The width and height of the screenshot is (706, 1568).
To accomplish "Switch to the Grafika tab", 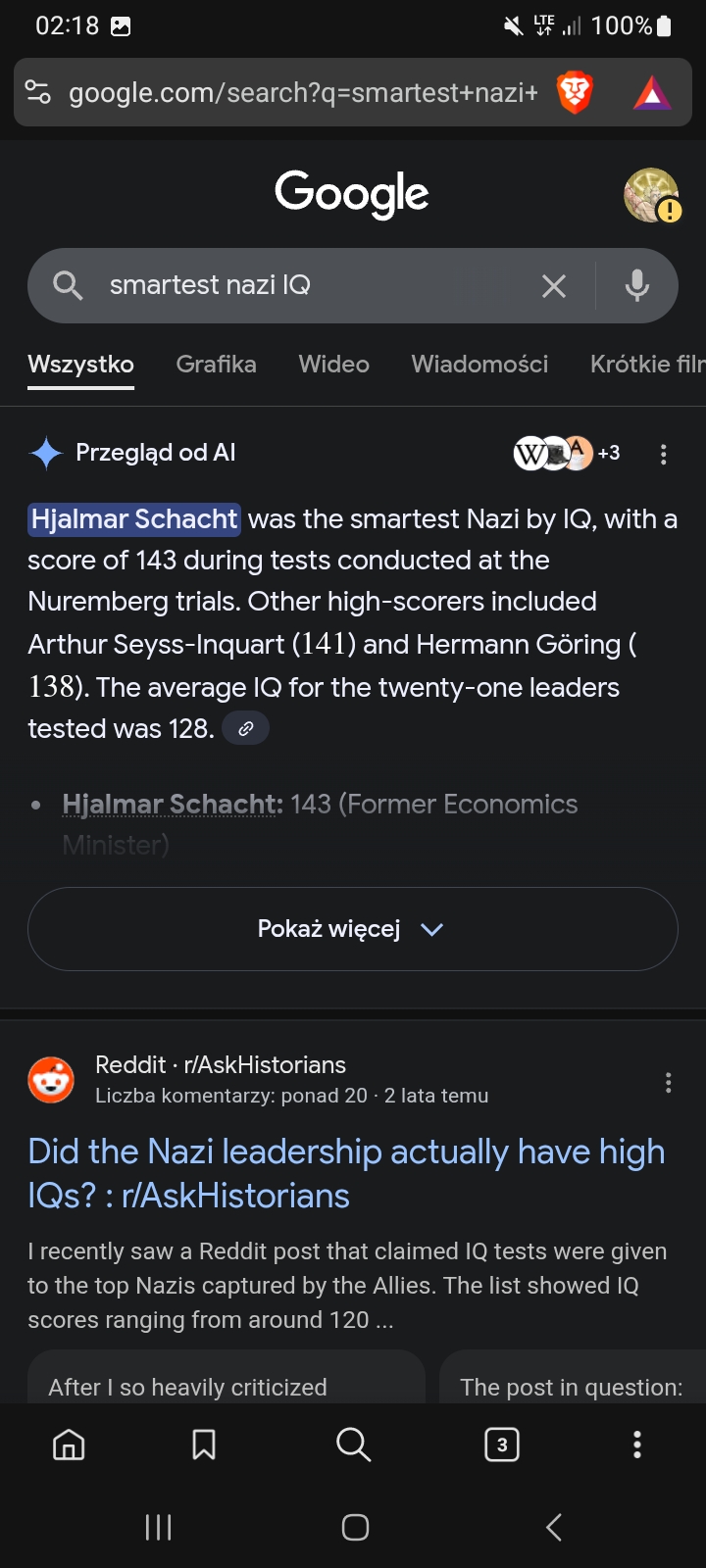I will pos(216,365).
